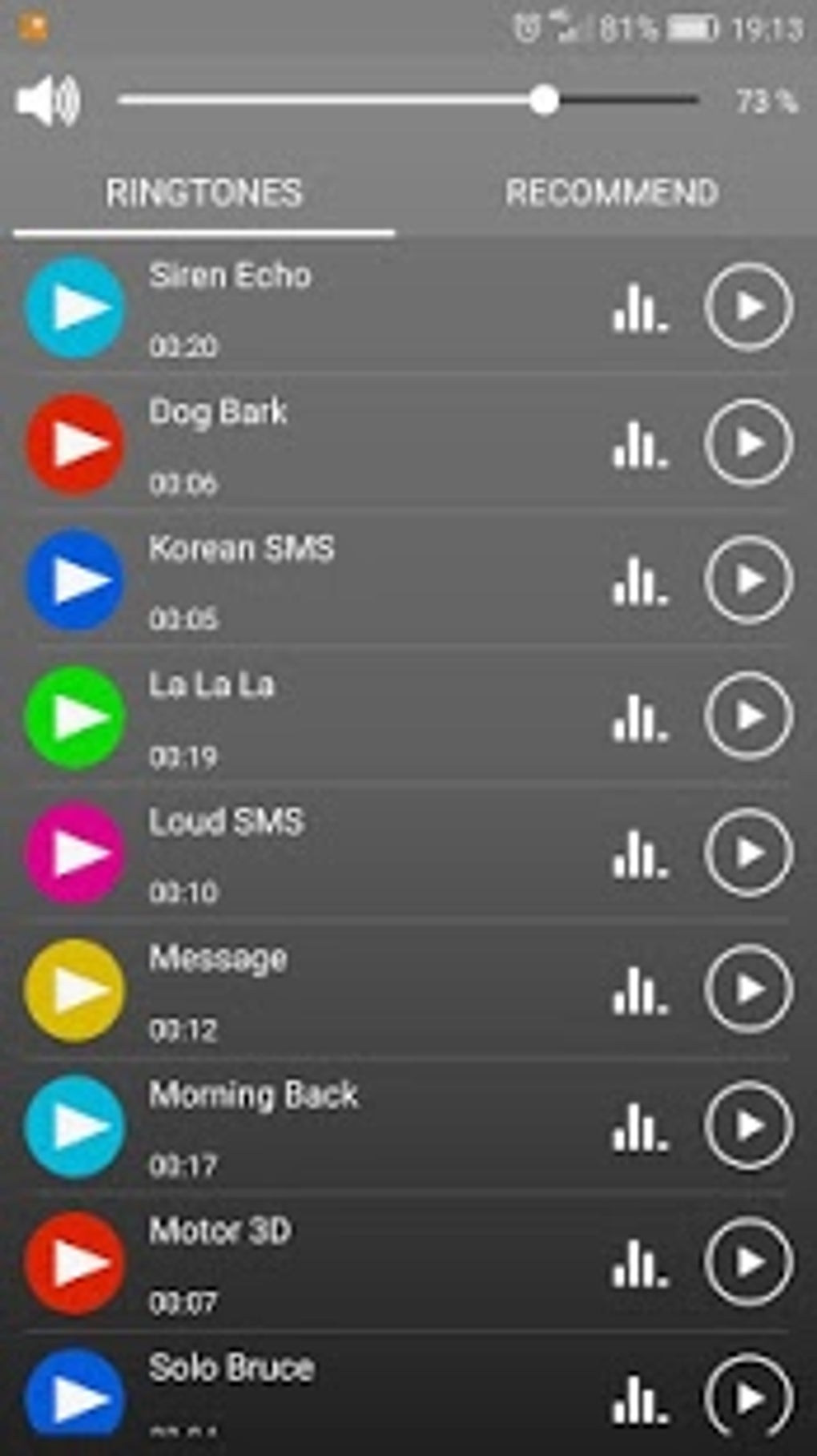The width and height of the screenshot is (817, 1456).
Task: Tap bars icon next to Morning Back
Action: click(640, 1126)
